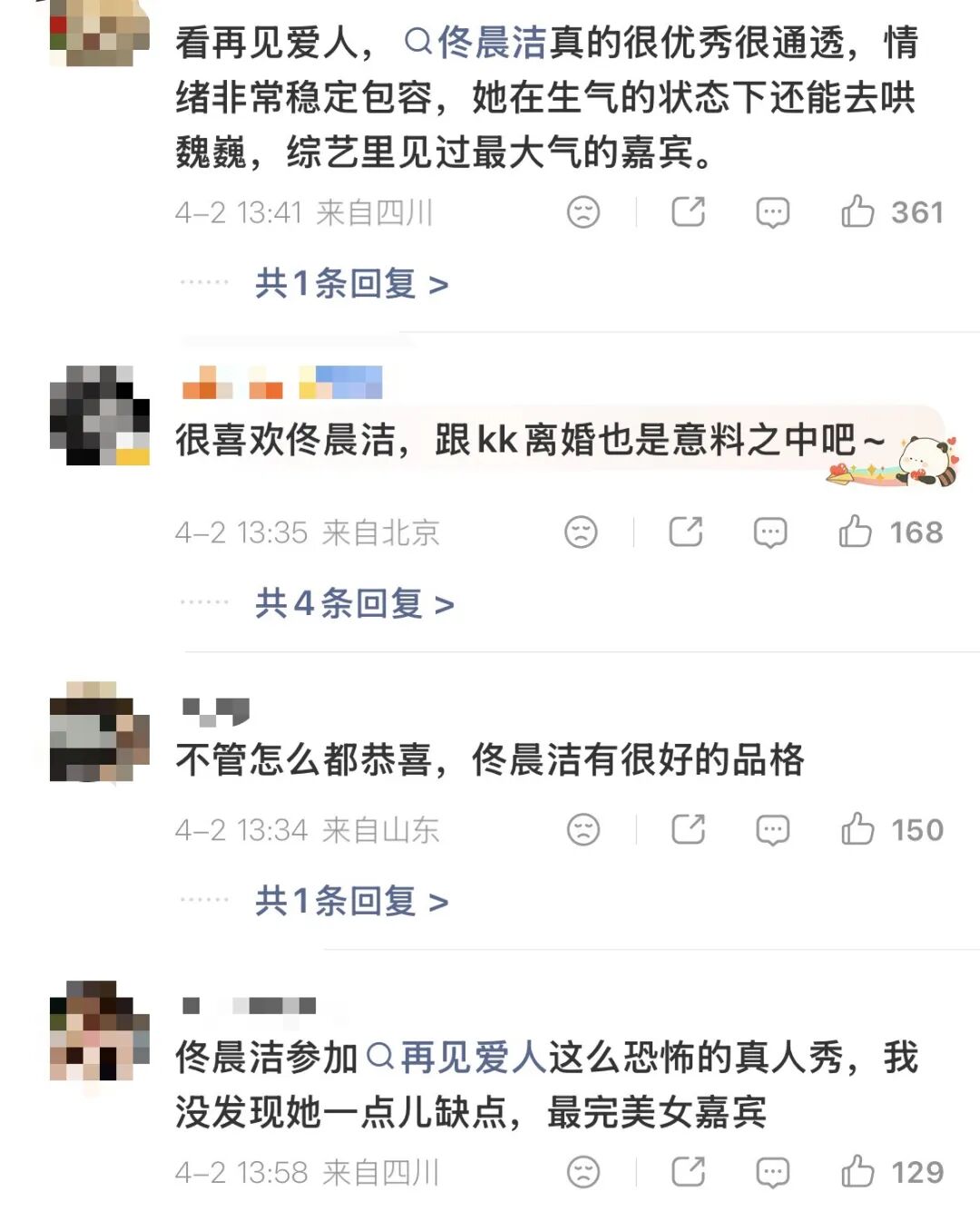View profile of the 不管怎么都恭喜 commenter
Screen dimensions: 980x1221
pos(99,731)
